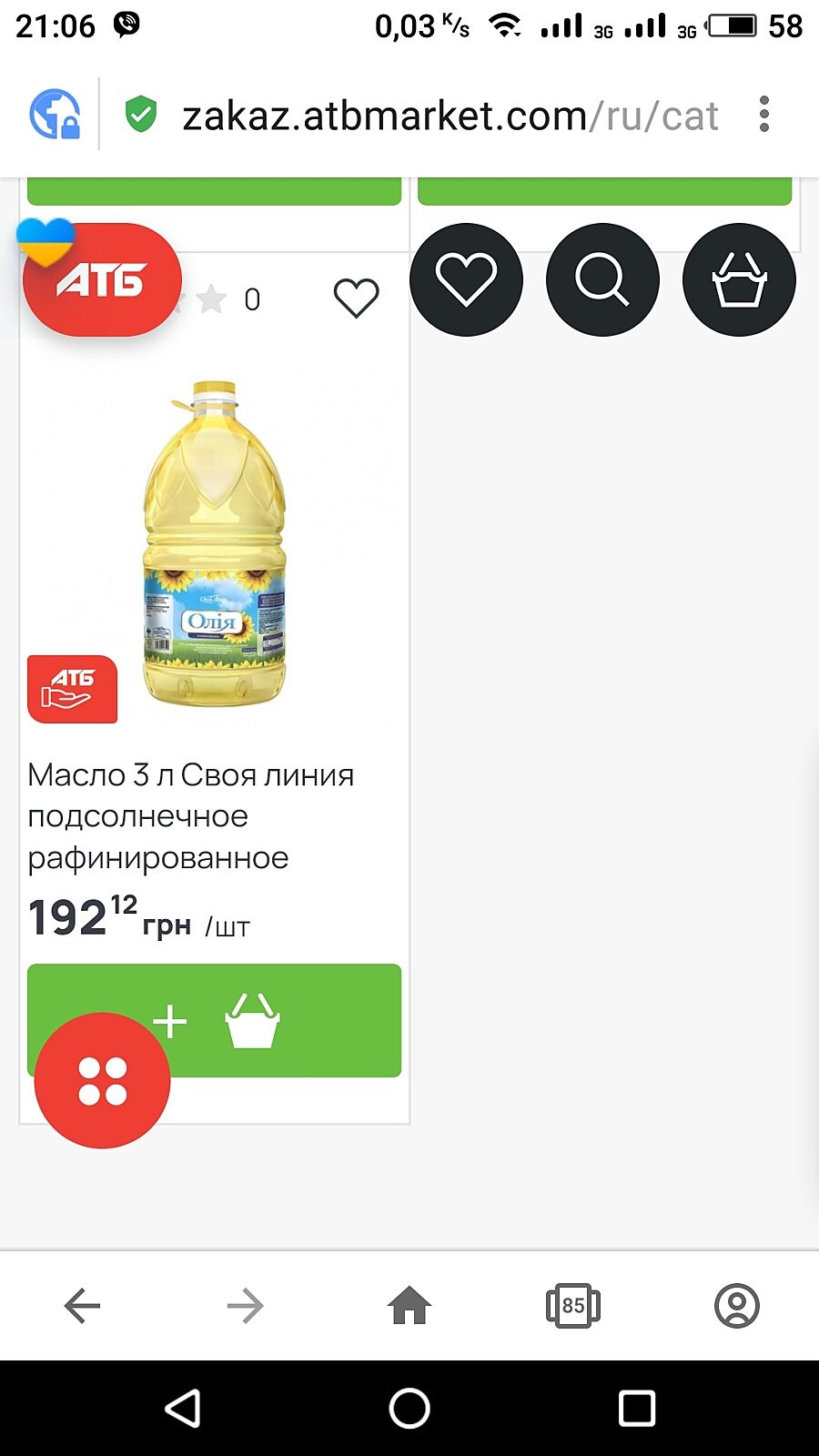819x1456 pixels.
Task: Open the red four-dot catalog menu
Action: pyautogui.click(x=102, y=1080)
